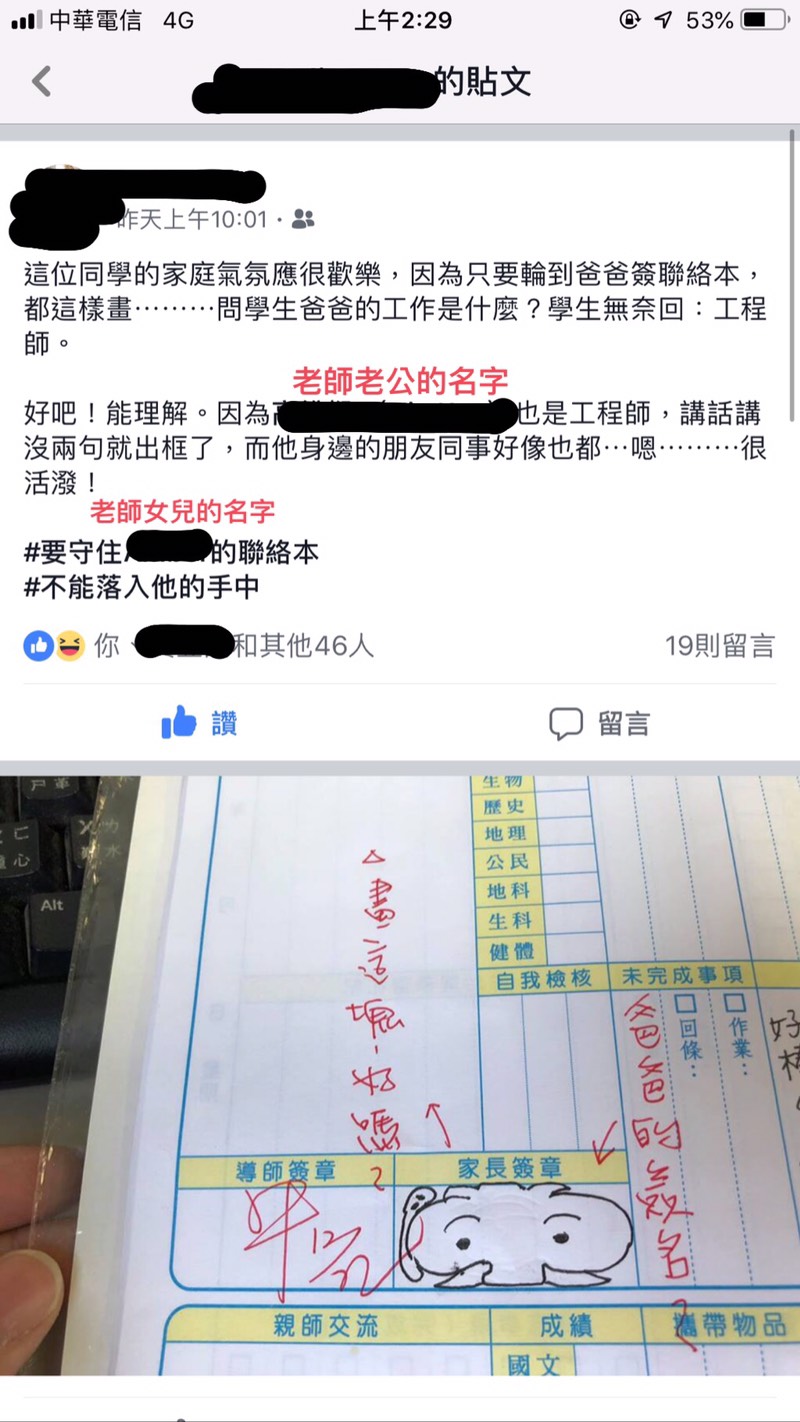Go back using the top-left arrow
This screenshot has width=800, height=1422.
tap(41, 81)
